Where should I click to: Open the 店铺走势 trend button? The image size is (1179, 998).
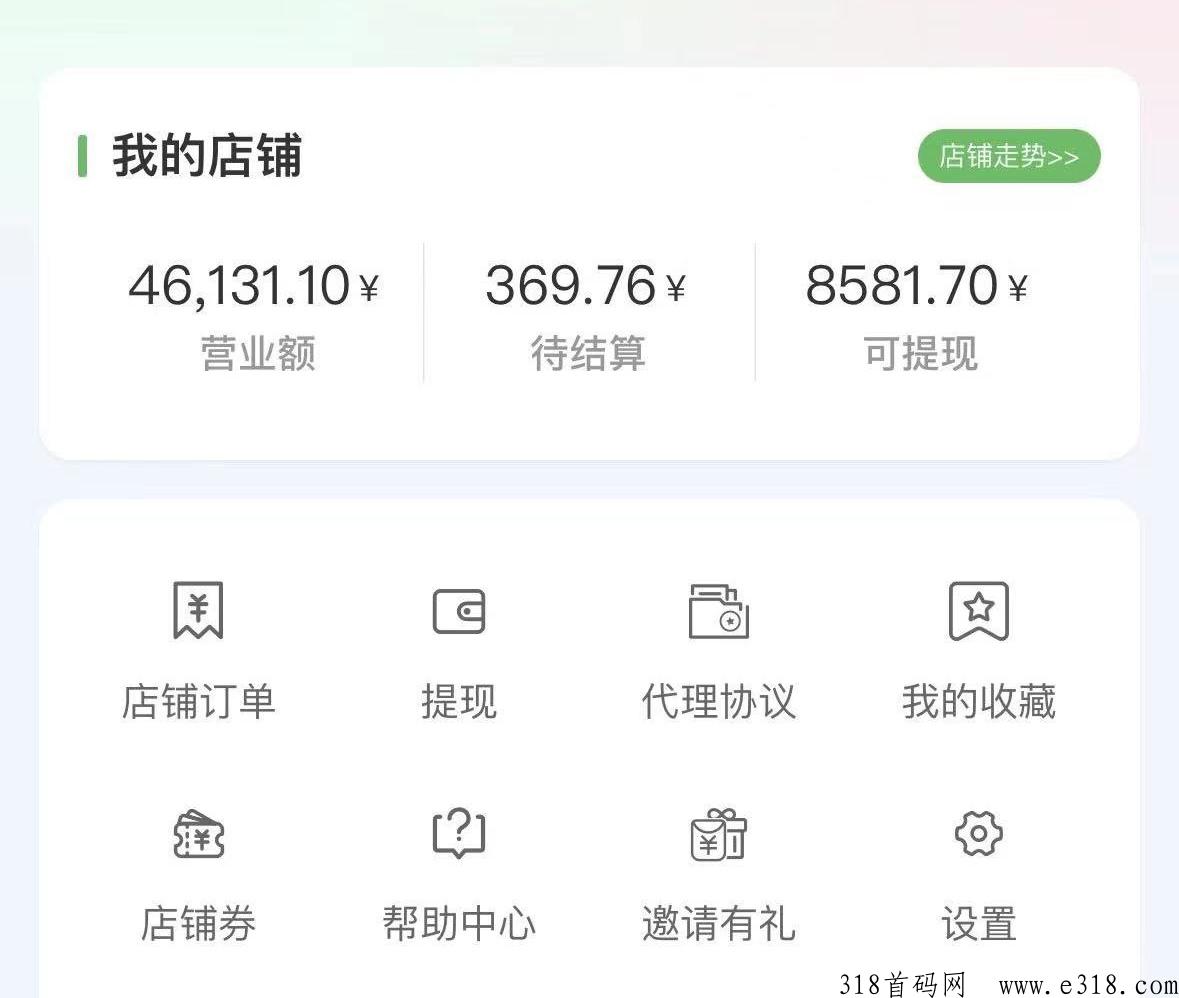1008,157
